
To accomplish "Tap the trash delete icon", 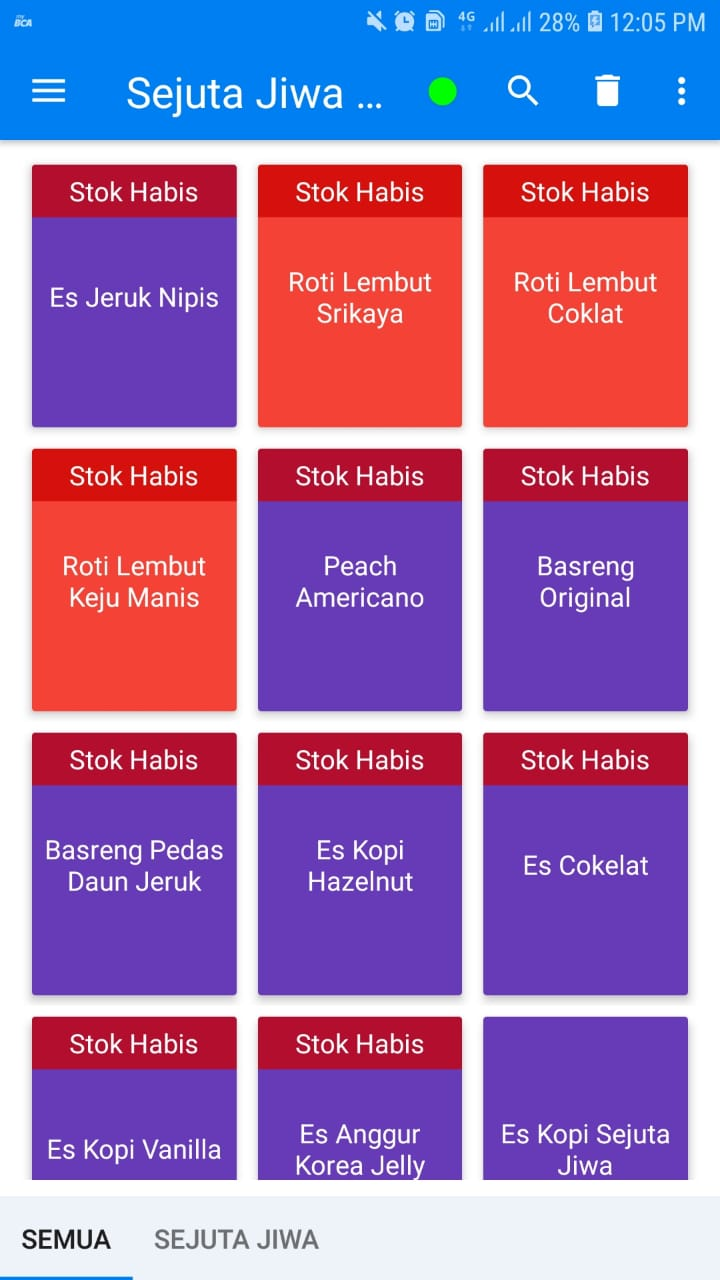I will (607, 92).
